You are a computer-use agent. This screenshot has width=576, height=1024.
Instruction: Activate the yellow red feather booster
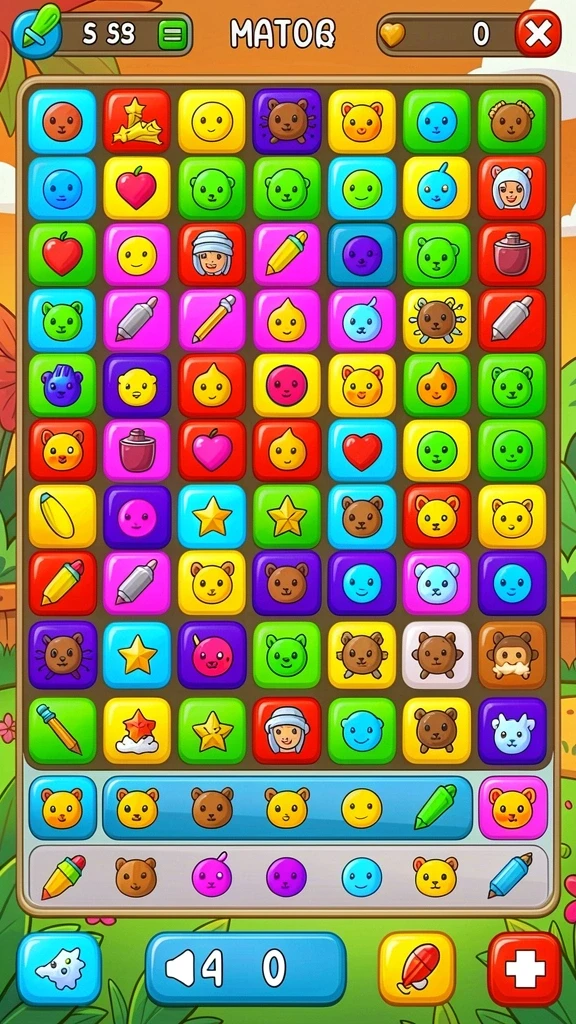click(417, 968)
